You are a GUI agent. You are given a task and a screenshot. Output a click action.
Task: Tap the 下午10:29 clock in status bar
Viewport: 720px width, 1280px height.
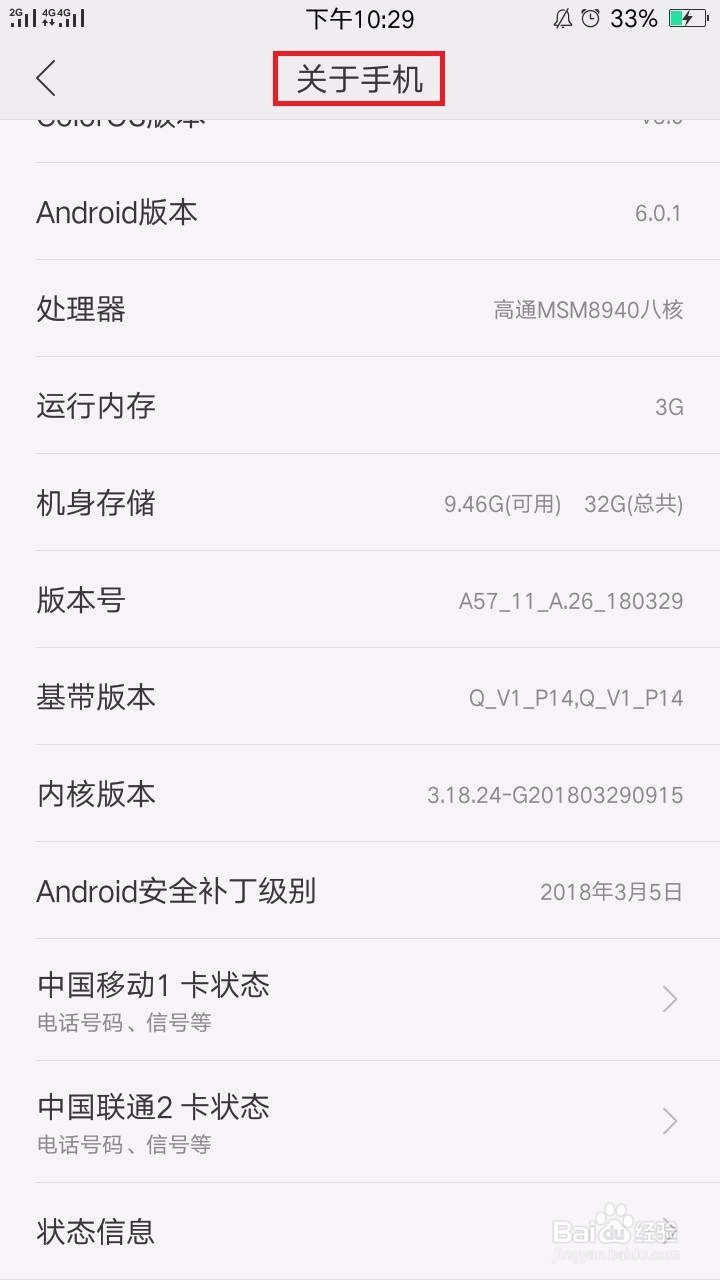[x=360, y=18]
